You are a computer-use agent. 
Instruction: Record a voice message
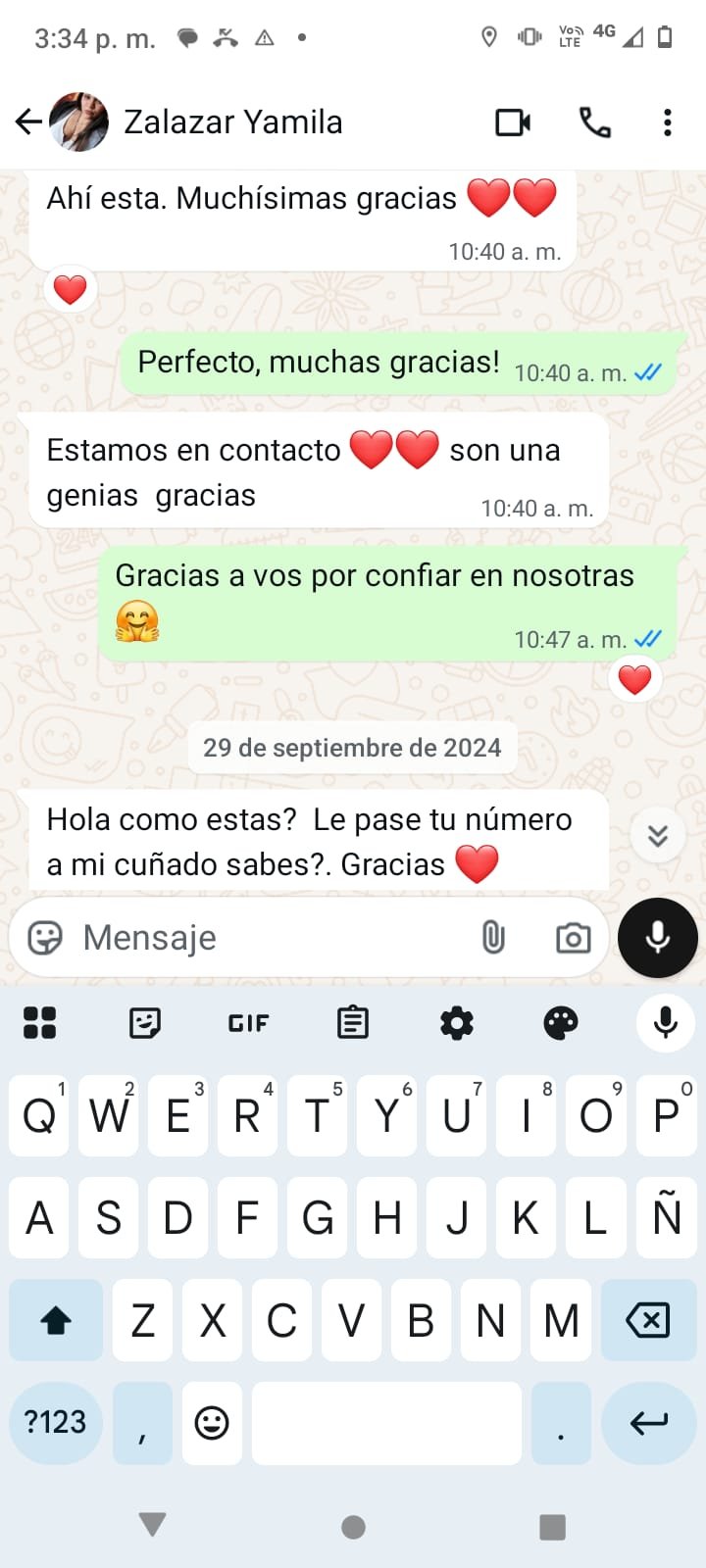click(x=658, y=938)
